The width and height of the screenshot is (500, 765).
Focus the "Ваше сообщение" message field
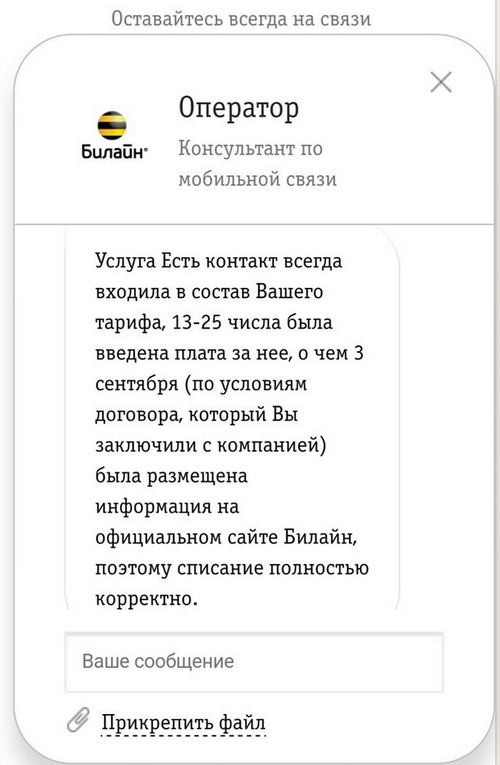(x=254, y=662)
